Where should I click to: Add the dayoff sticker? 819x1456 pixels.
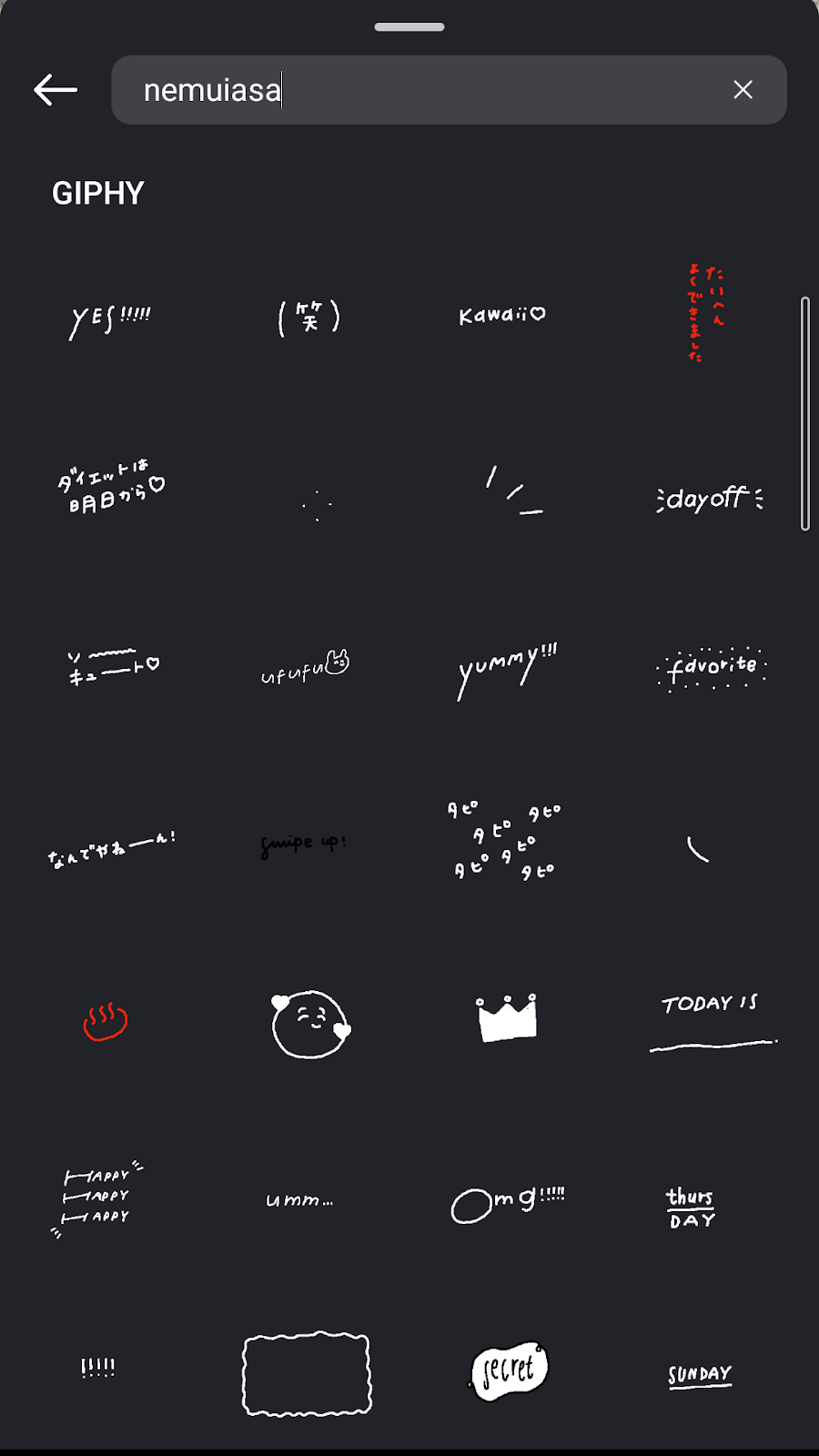tap(709, 499)
